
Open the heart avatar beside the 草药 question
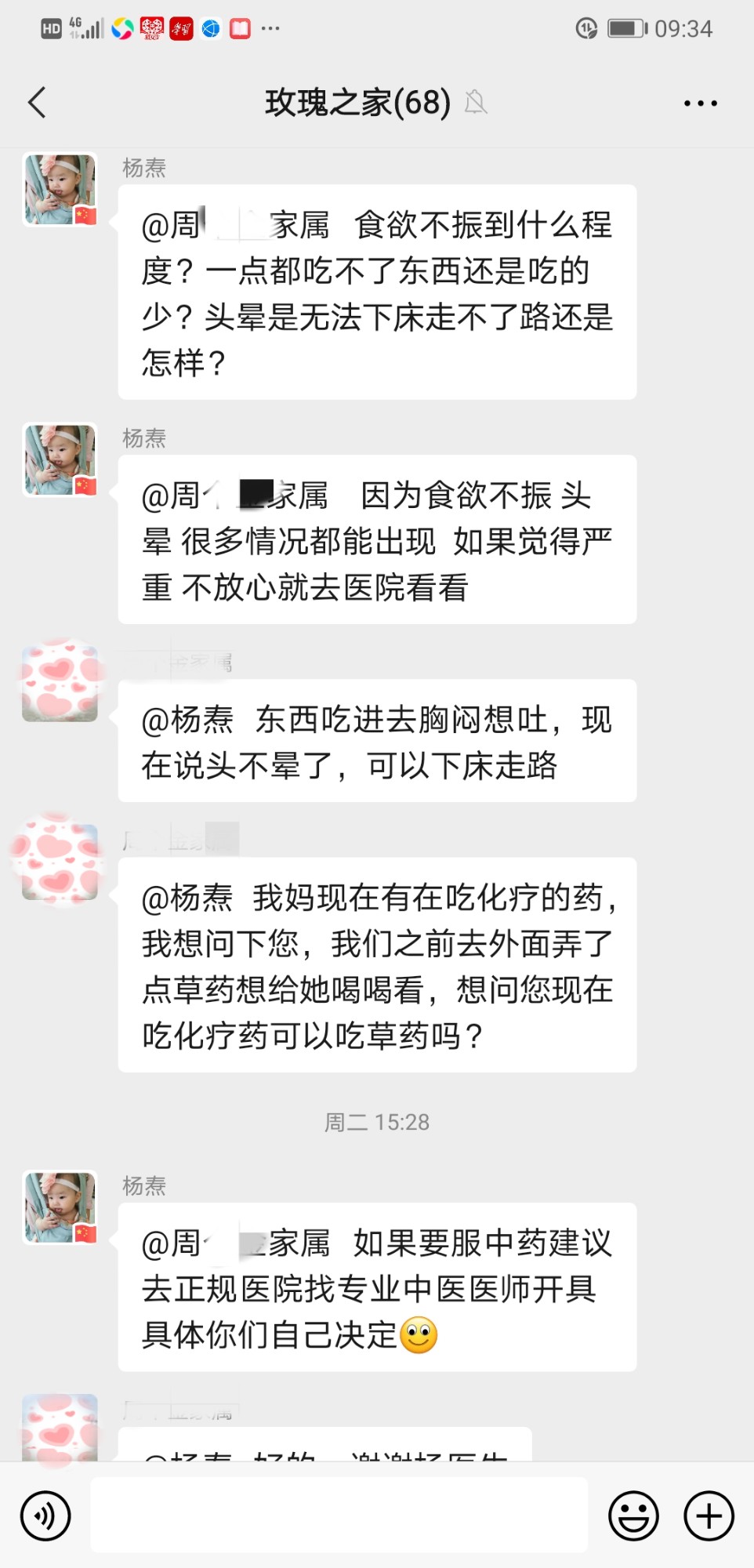pyautogui.click(x=60, y=861)
